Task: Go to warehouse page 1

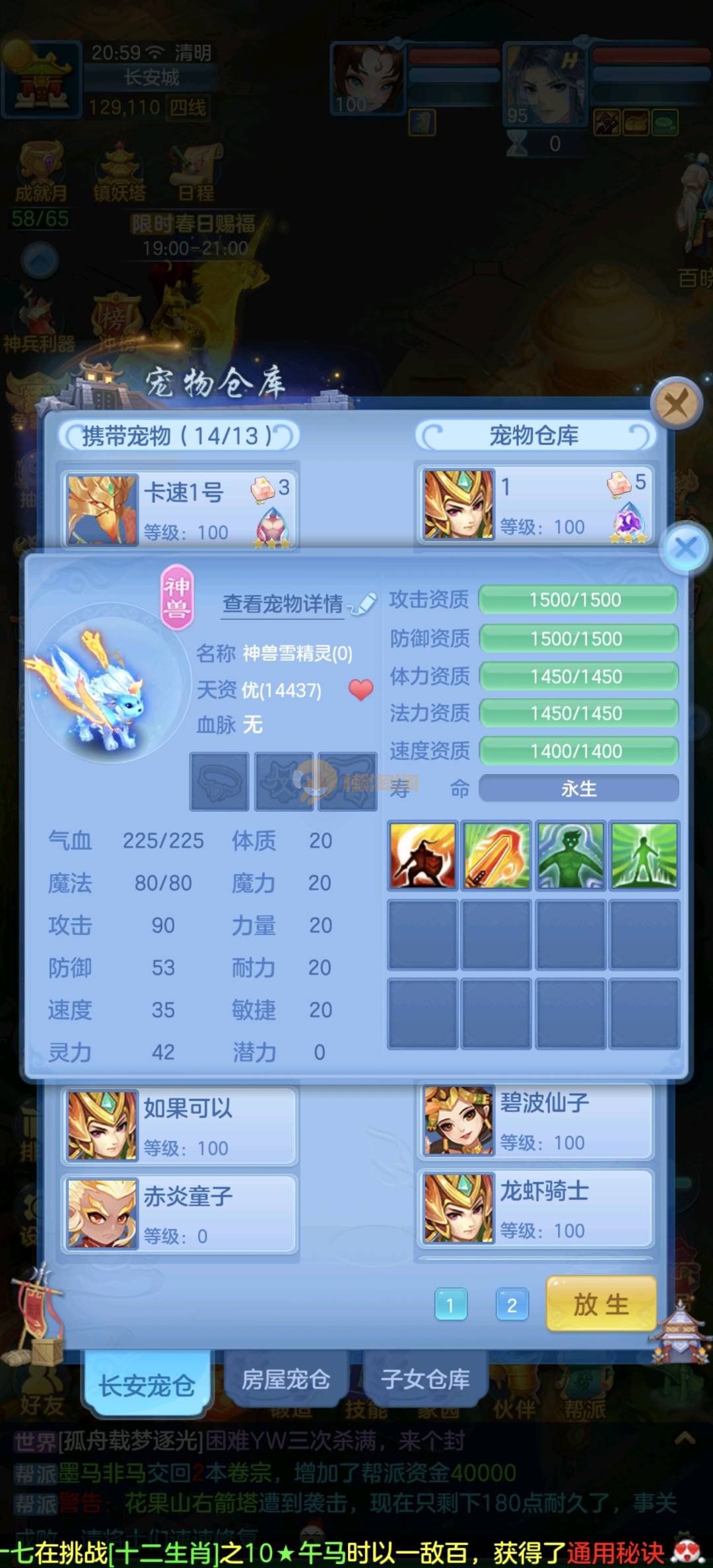Action: point(451,1305)
